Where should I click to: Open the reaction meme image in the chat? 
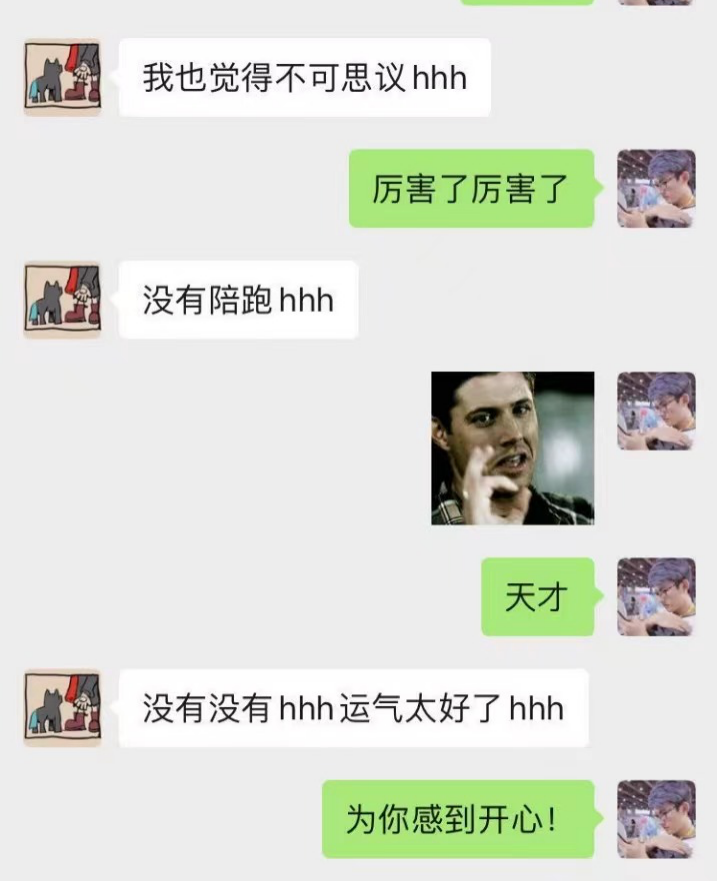512,448
